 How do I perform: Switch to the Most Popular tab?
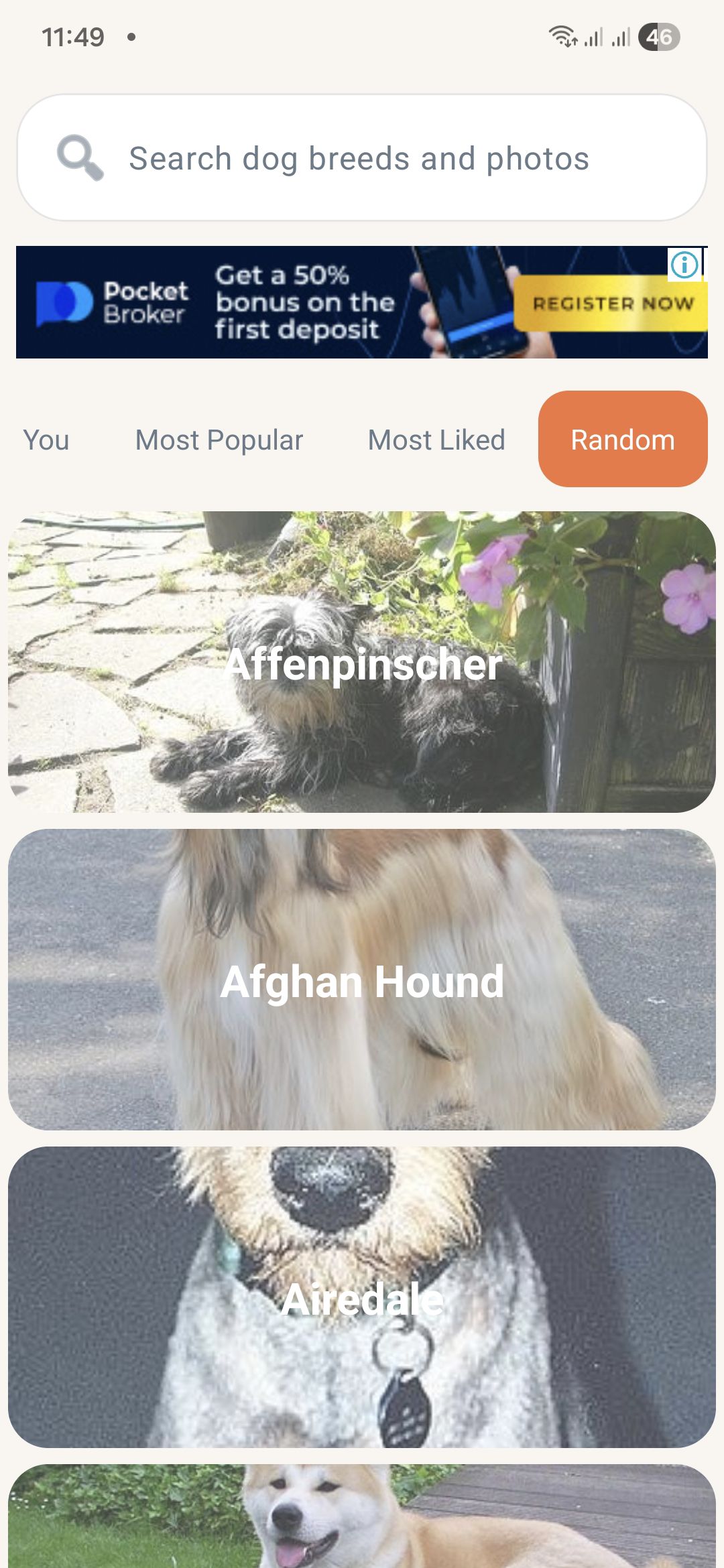tap(219, 440)
